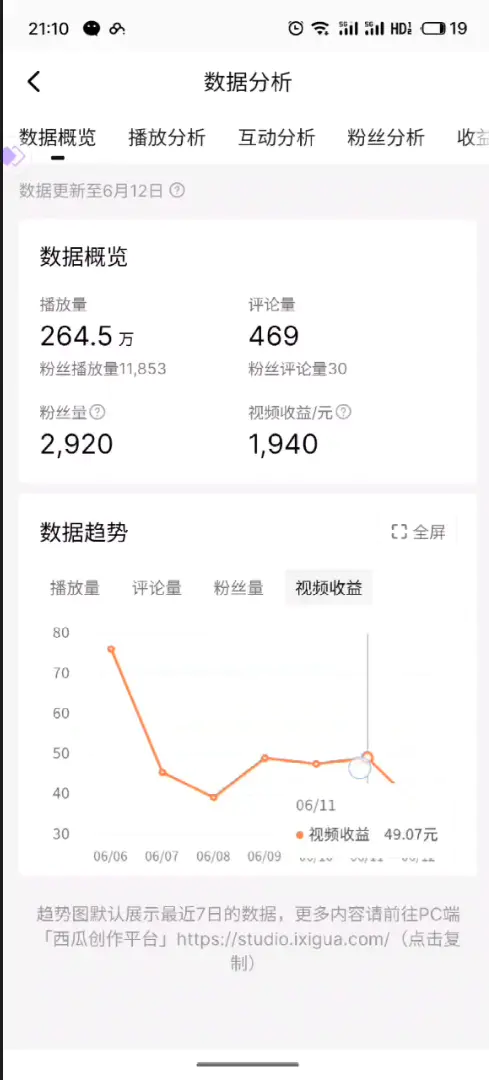Select the 粉丝分析 tab

pyautogui.click(x=386, y=137)
